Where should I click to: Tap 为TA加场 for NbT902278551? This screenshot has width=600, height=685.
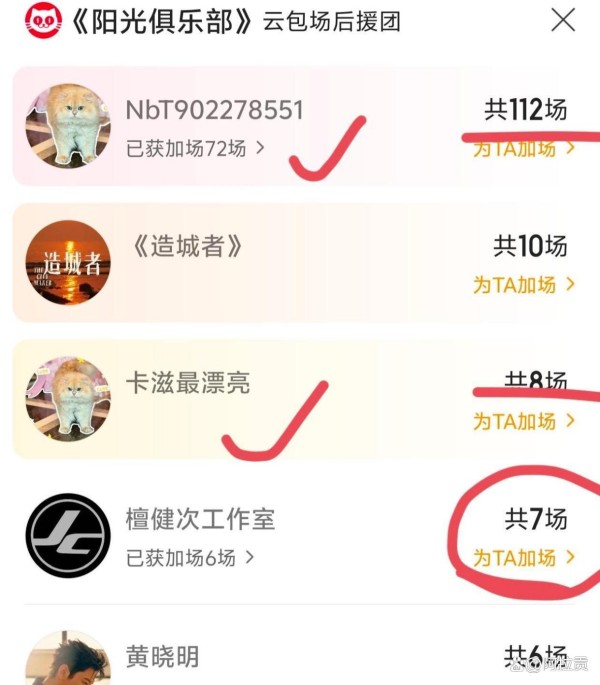524,149
